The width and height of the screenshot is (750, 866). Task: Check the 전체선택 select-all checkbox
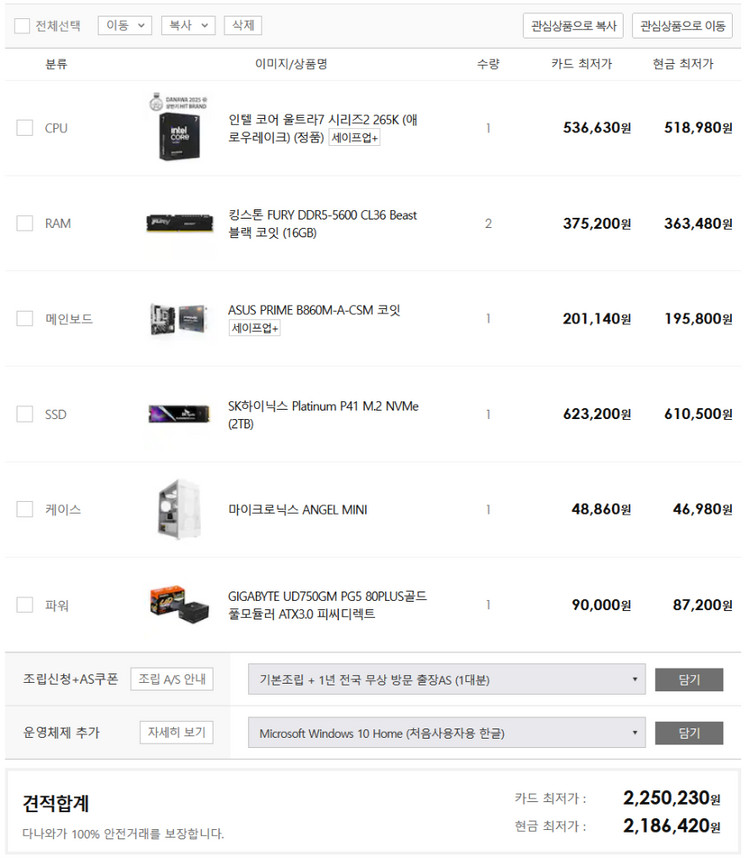pyautogui.click(x=21, y=26)
